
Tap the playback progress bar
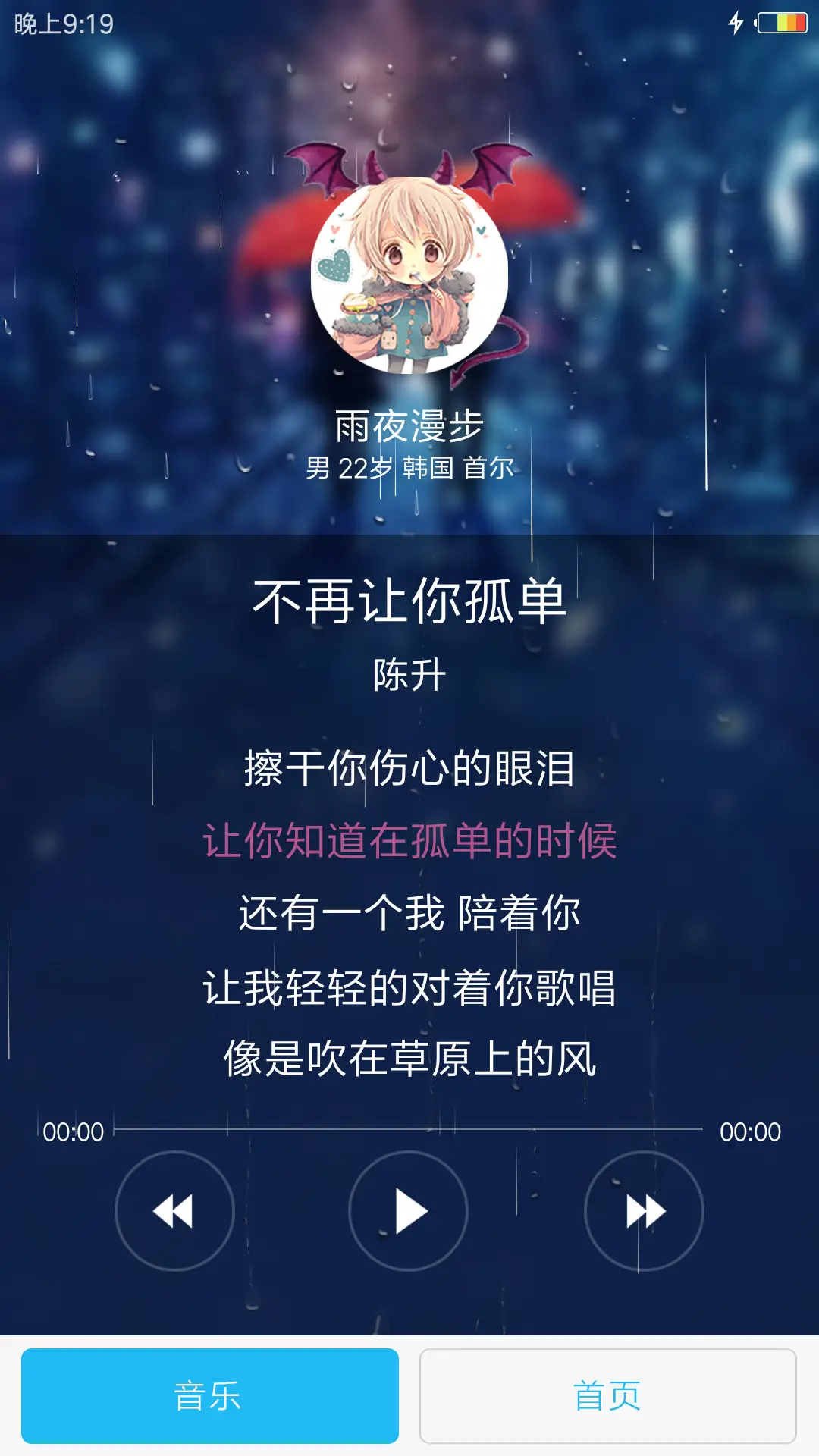tap(409, 1129)
